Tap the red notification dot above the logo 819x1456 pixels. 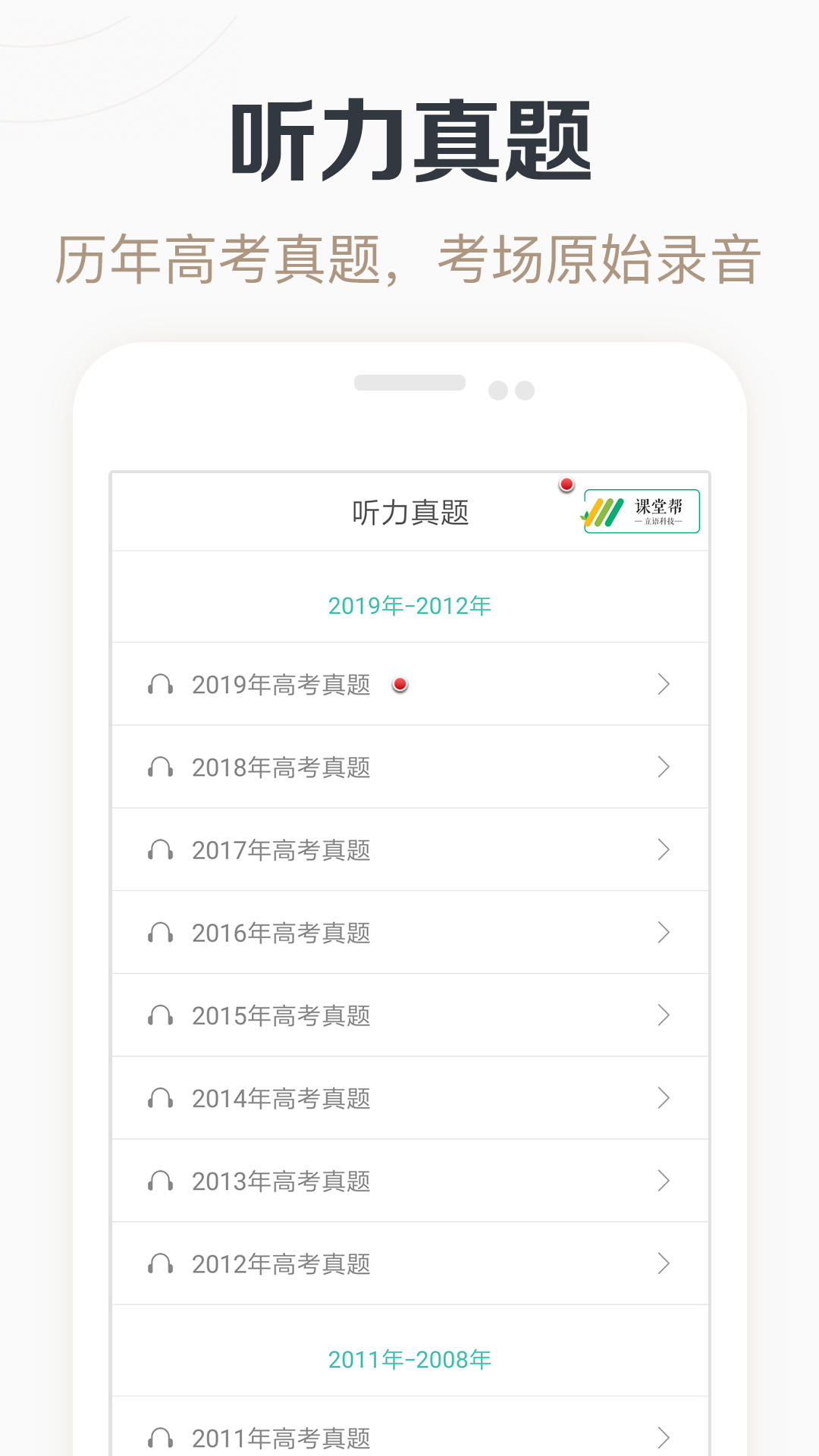[x=565, y=484]
